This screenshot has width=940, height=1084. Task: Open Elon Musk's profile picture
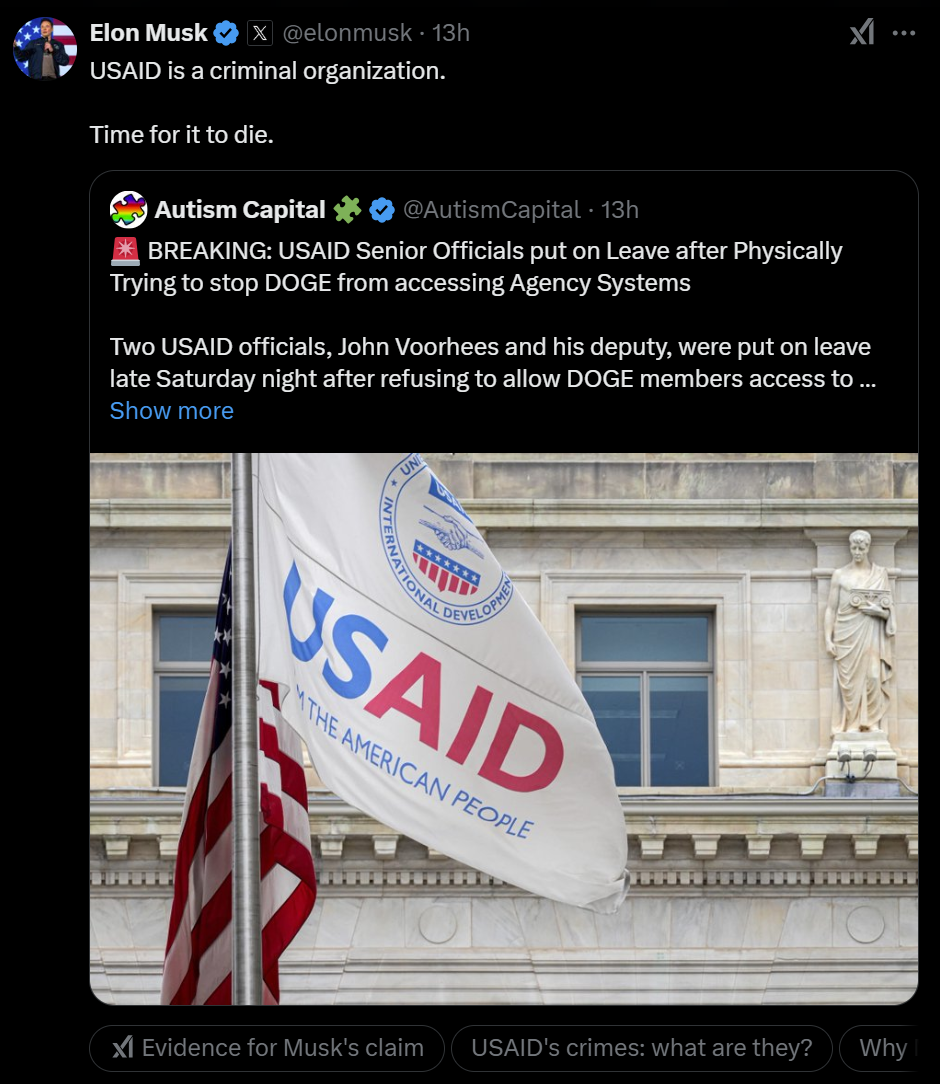(x=45, y=47)
